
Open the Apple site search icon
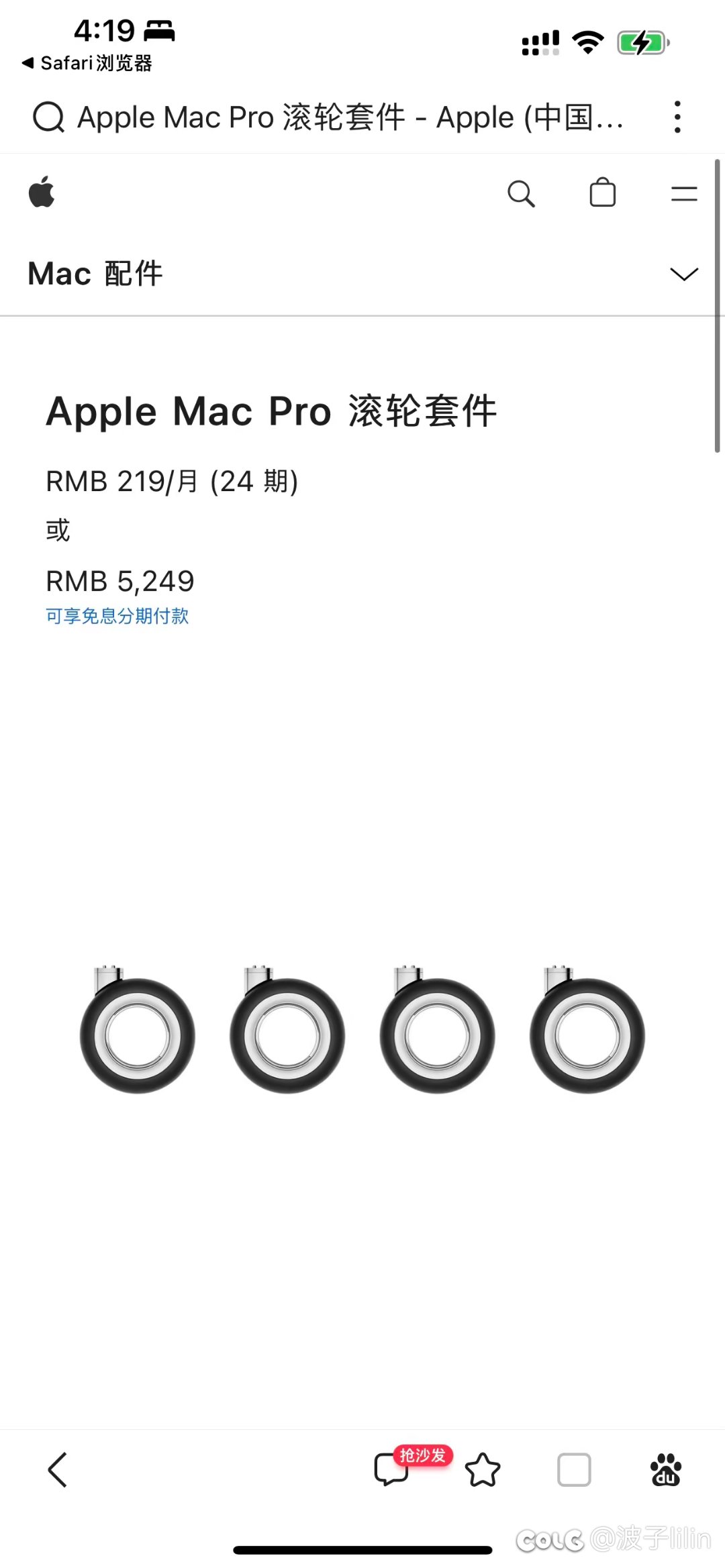coord(521,194)
